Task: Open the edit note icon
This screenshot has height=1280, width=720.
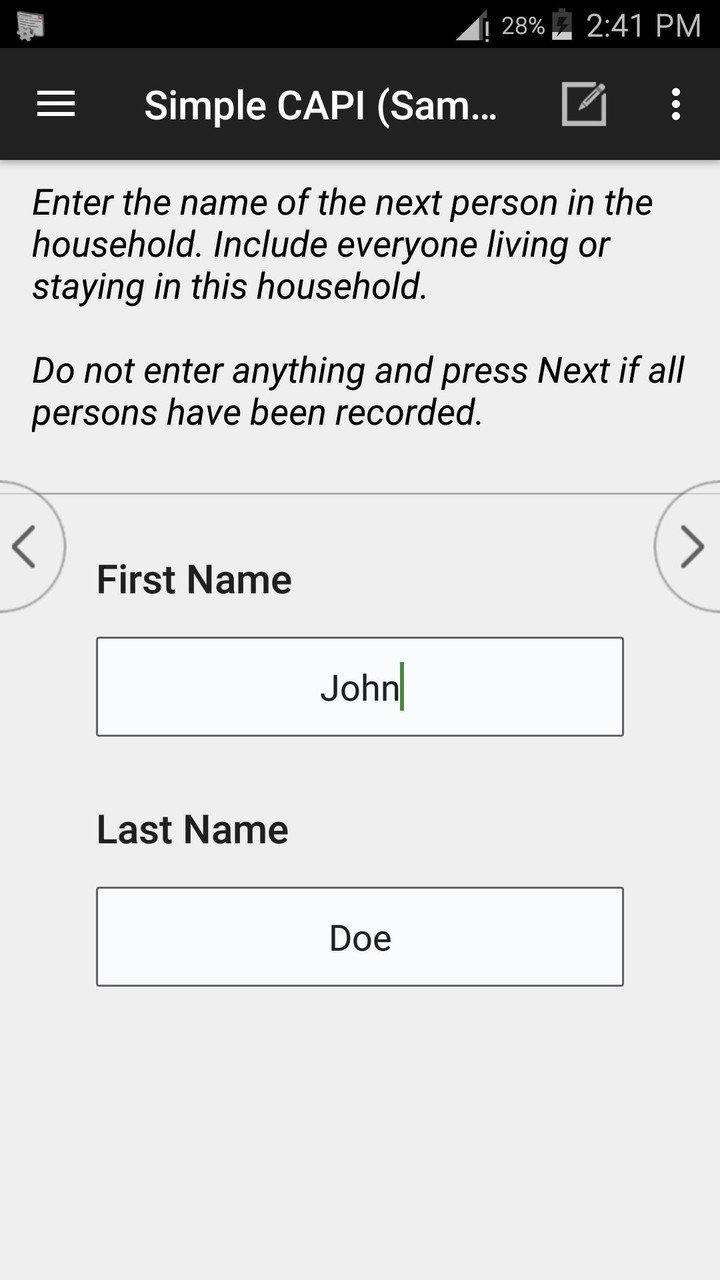Action: [584, 104]
